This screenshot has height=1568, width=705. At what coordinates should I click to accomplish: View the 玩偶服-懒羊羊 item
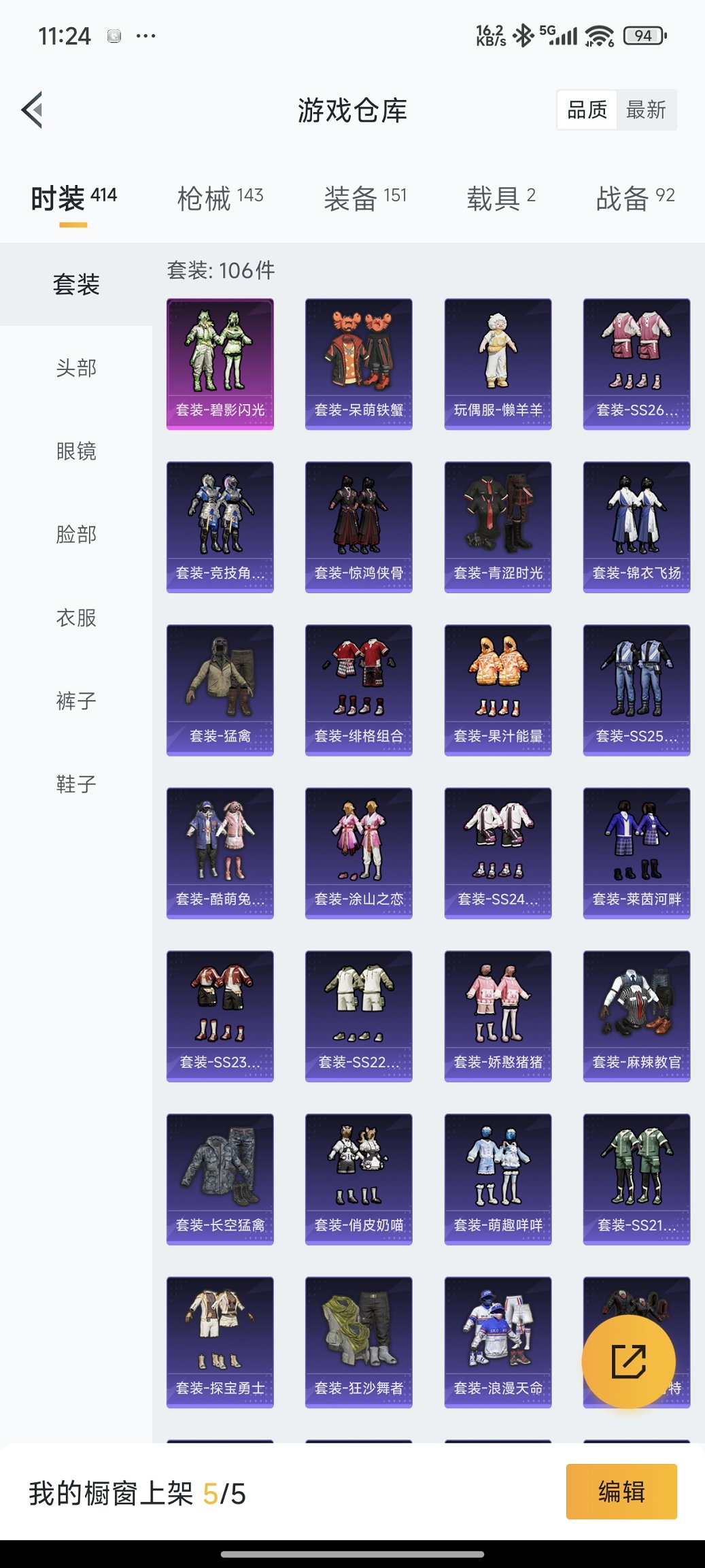[498, 364]
